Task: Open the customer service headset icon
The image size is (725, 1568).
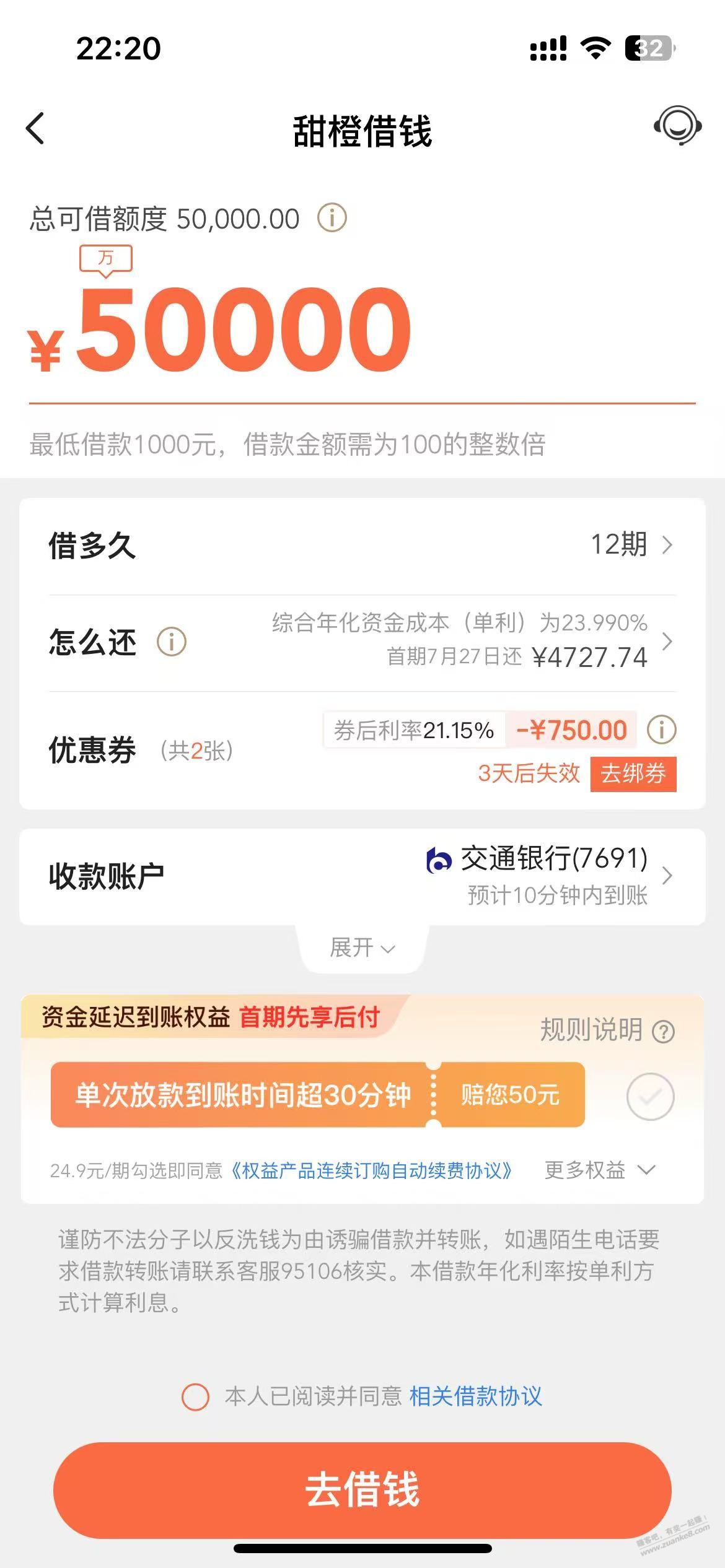Action: pos(677,126)
